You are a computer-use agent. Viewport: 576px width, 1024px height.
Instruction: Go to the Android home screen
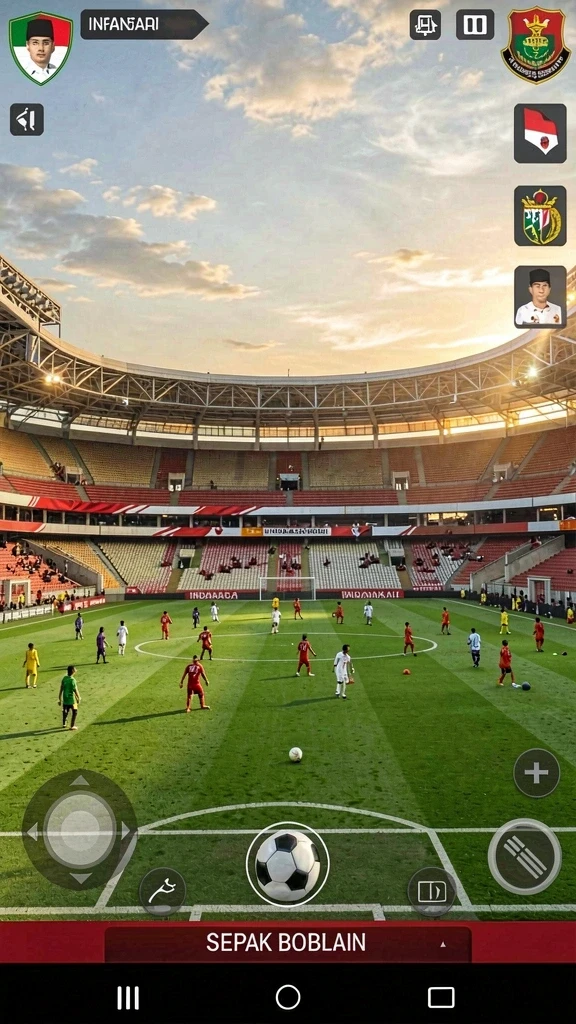tap(288, 997)
